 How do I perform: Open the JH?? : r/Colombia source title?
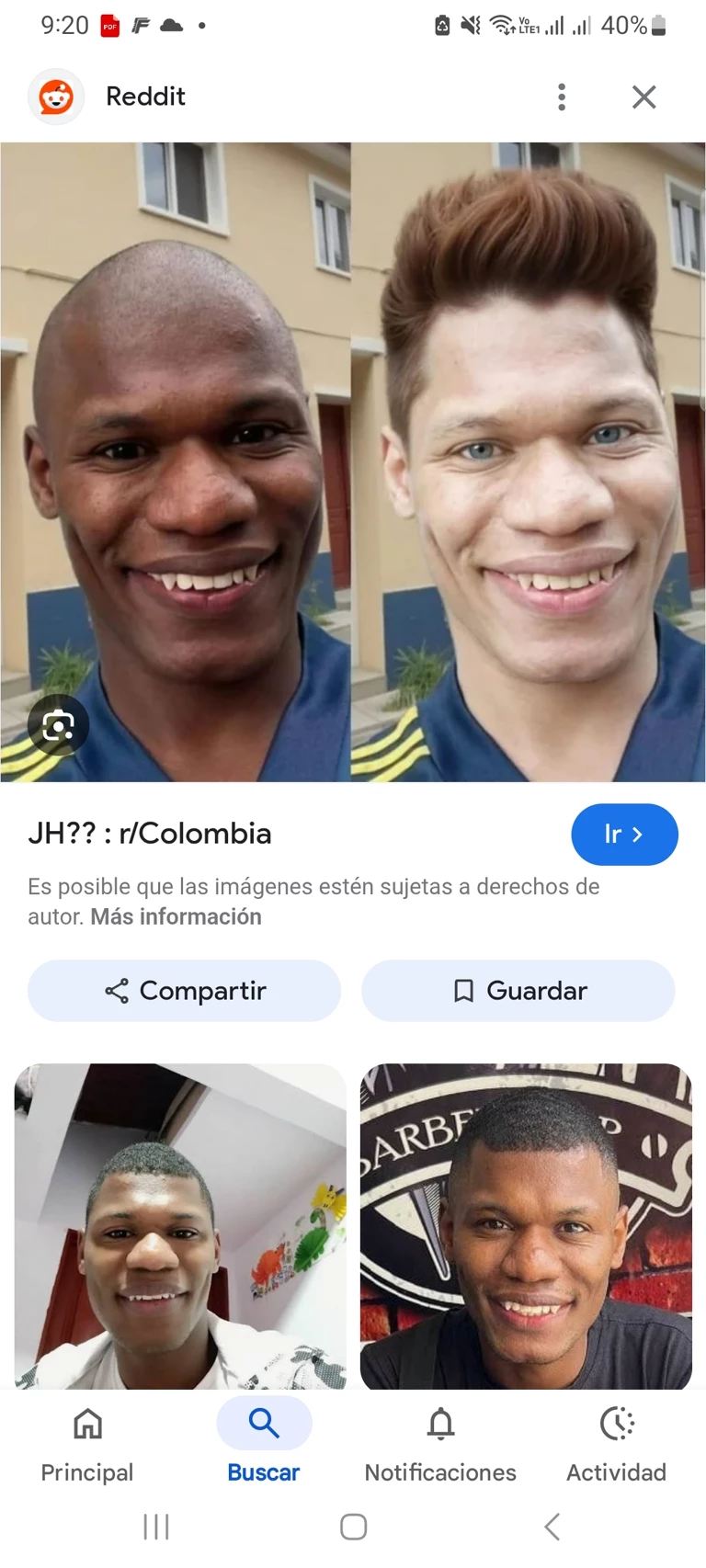pyautogui.click(x=150, y=834)
